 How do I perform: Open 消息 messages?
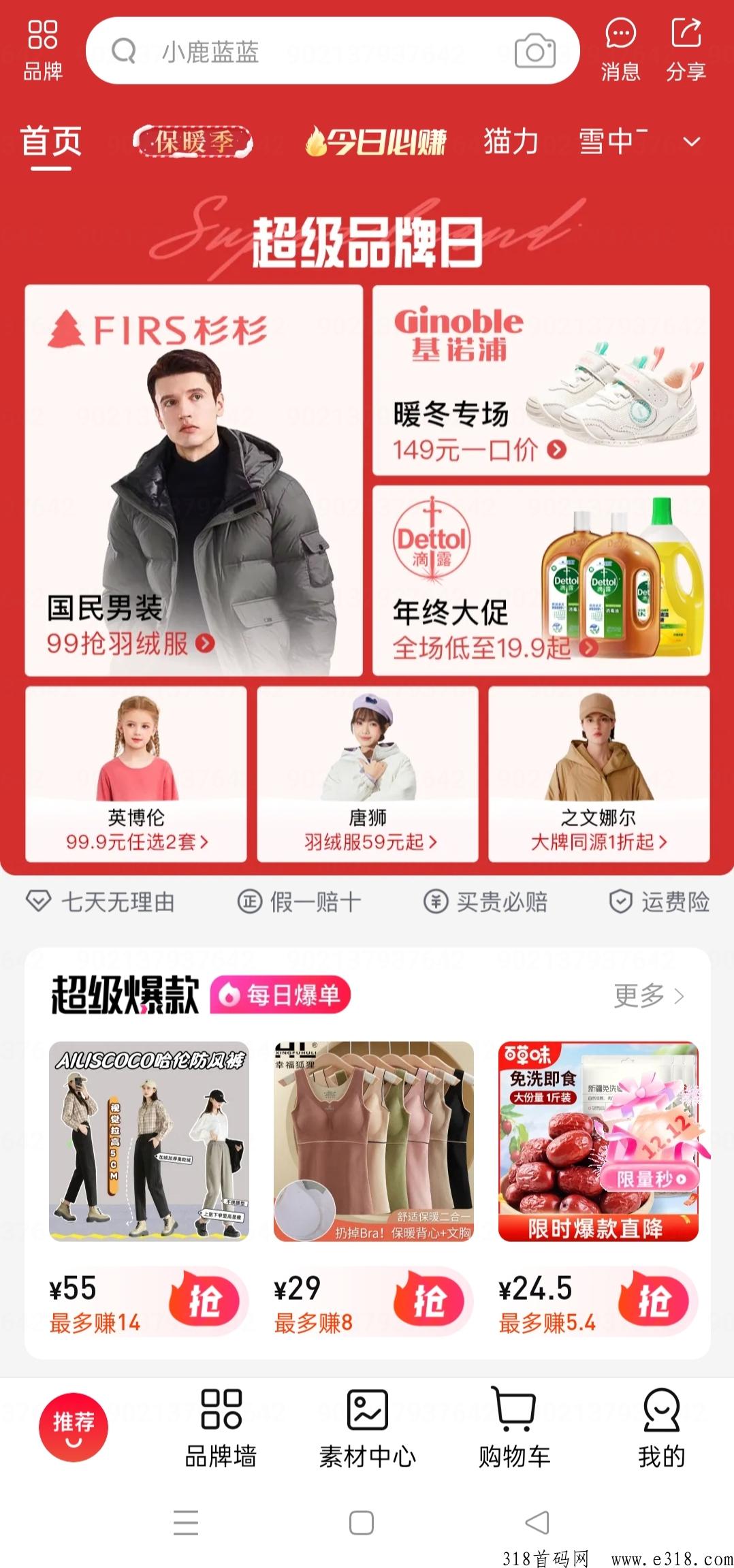[x=620, y=50]
